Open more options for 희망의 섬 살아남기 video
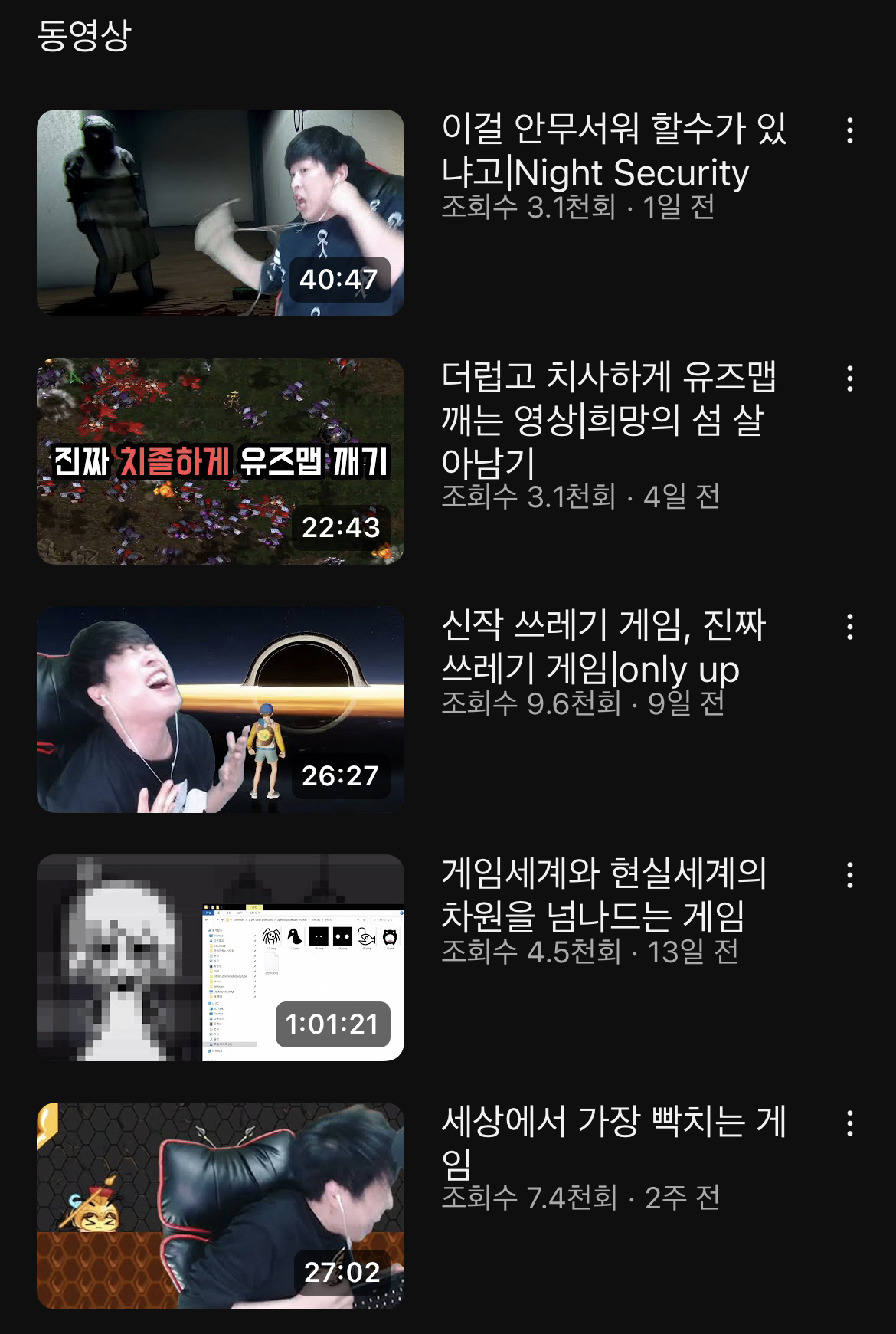Viewport: 896px width, 1334px height. (x=849, y=379)
